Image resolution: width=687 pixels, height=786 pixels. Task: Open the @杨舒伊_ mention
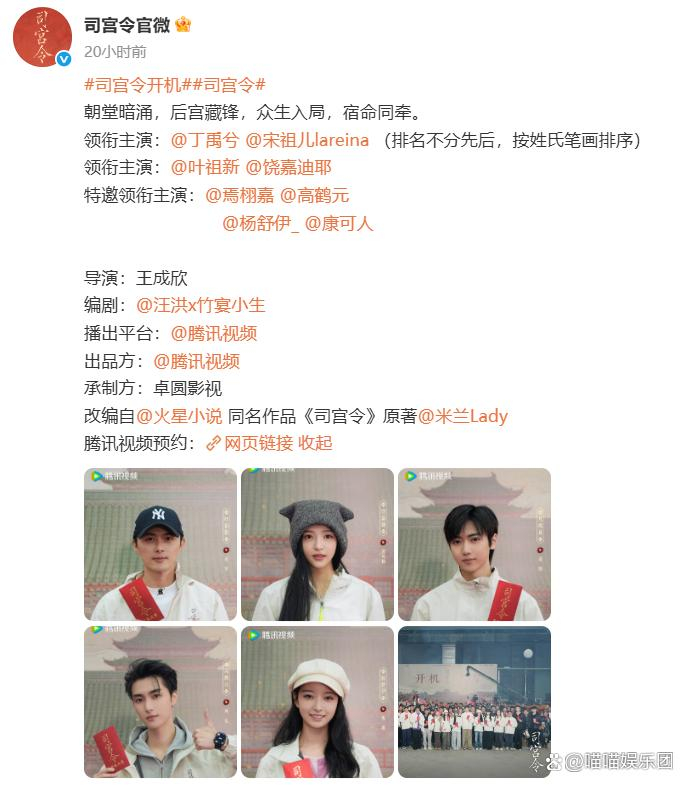[x=260, y=224]
